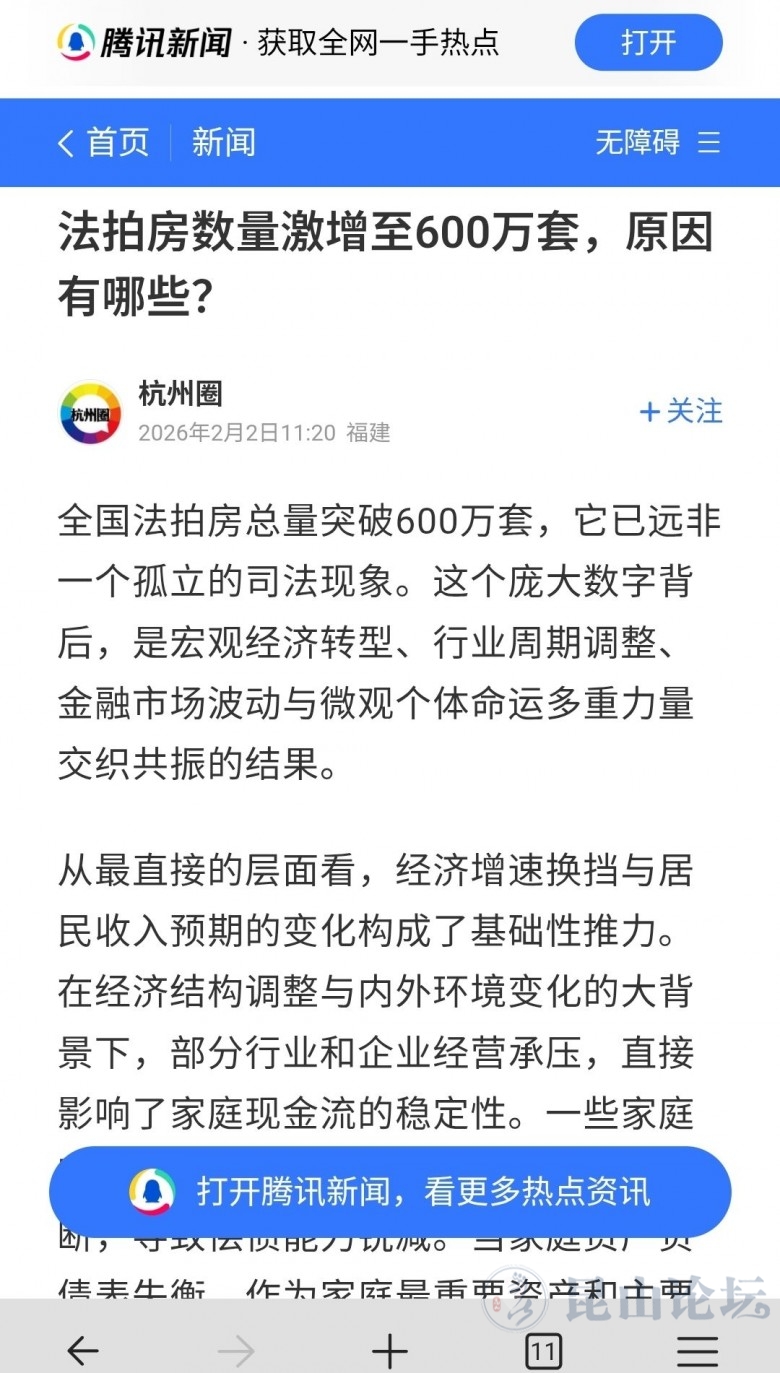Go back to 首页
The image size is (780, 1373).
103,142
